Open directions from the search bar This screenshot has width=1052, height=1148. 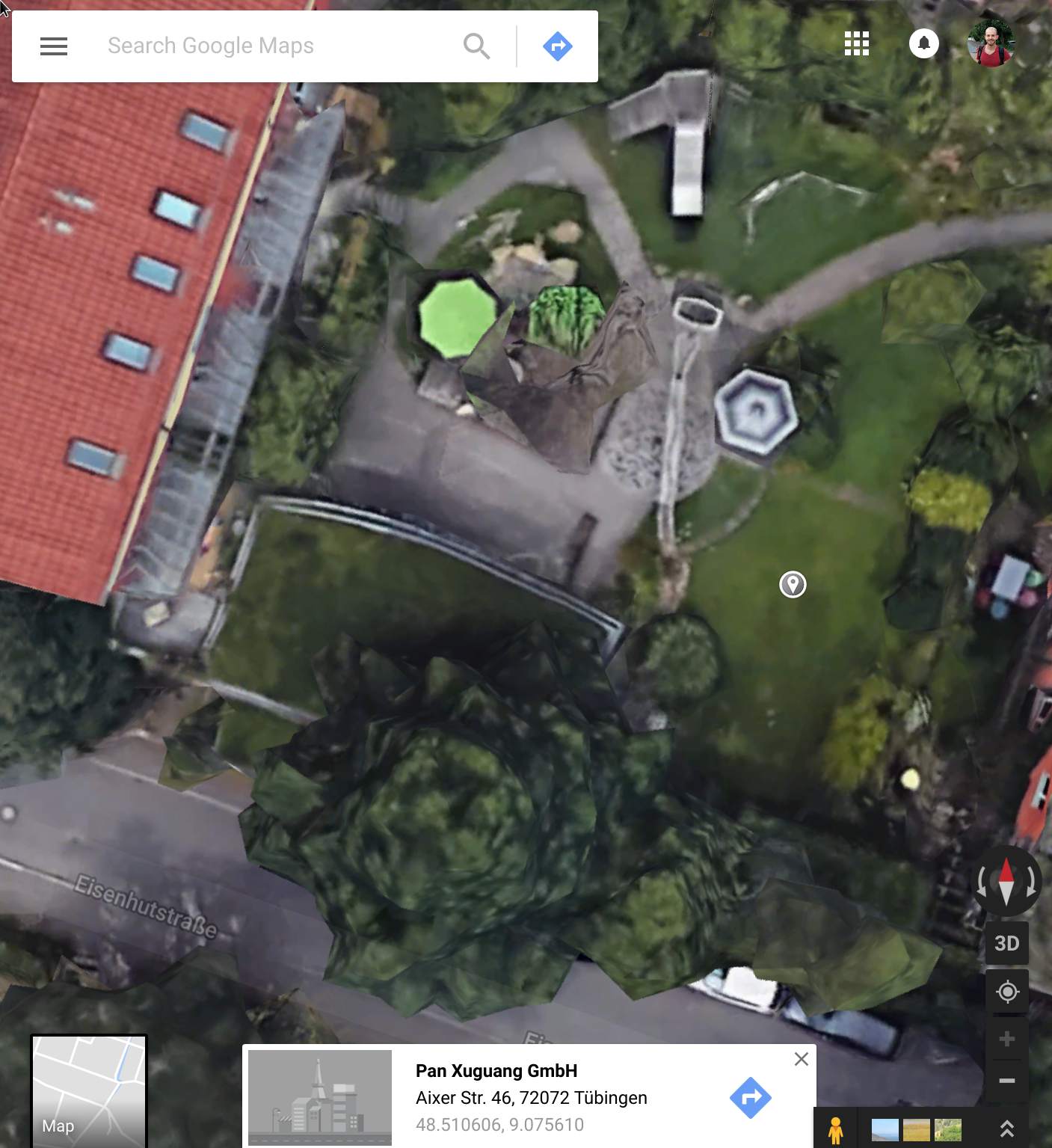coord(557,46)
